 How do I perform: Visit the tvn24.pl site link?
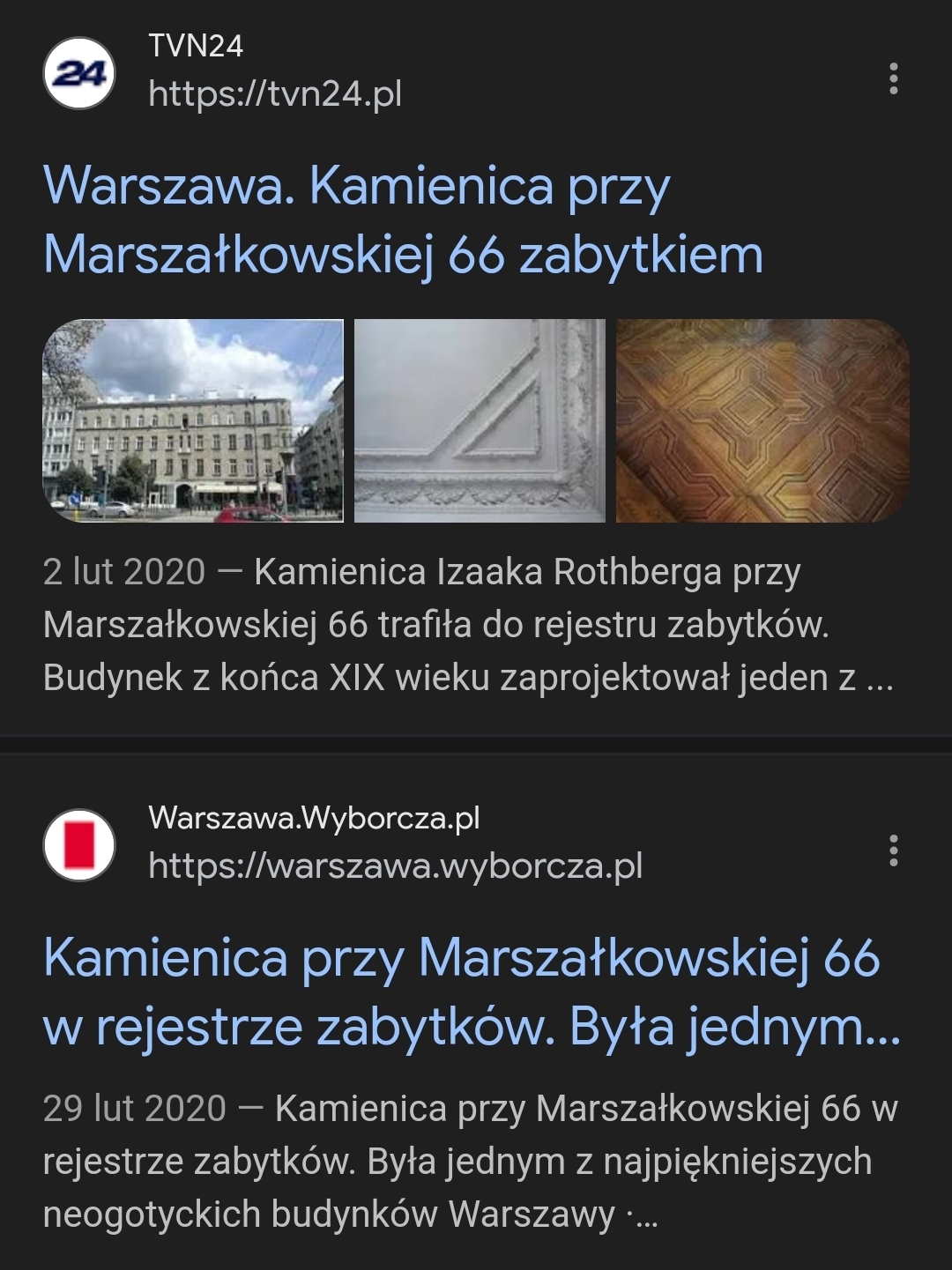(275, 93)
